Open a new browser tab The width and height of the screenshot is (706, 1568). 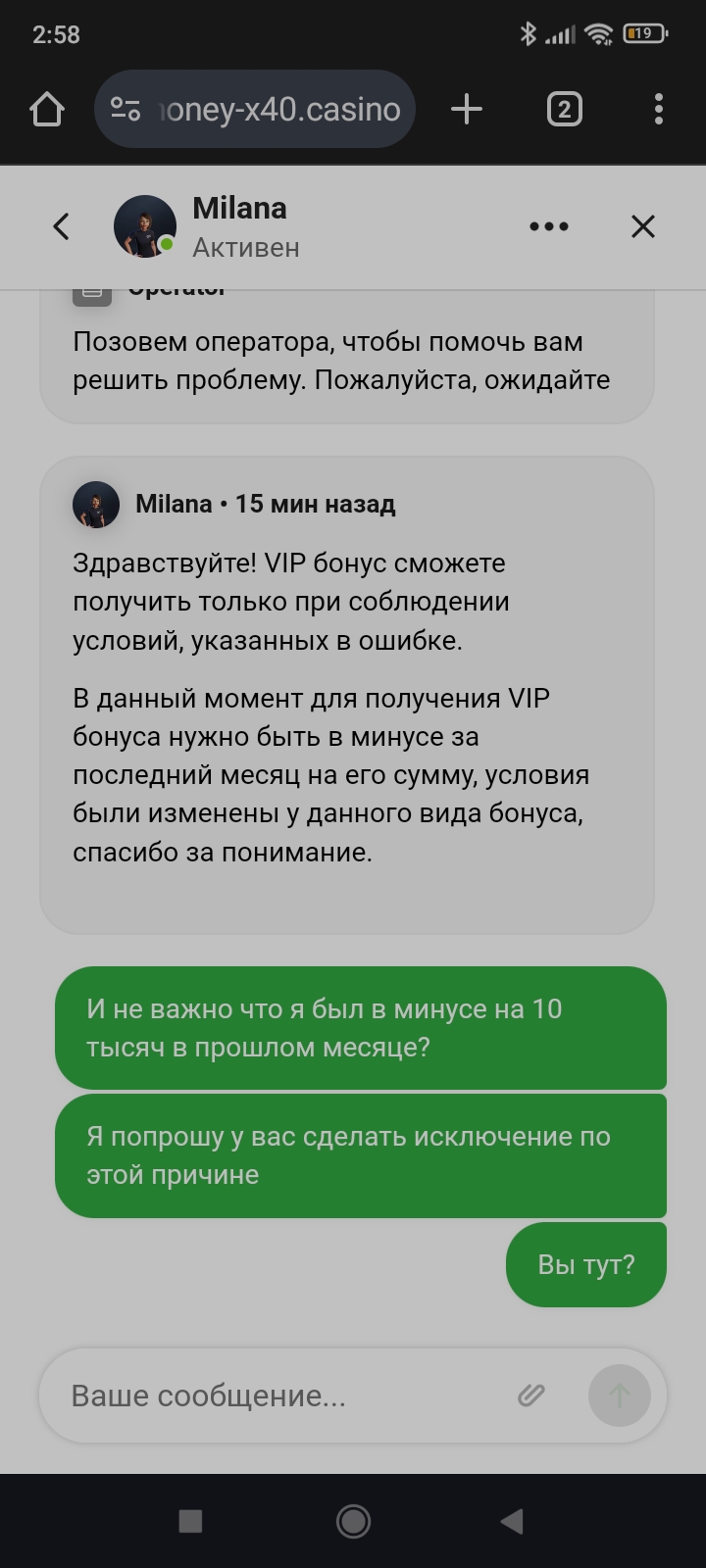[x=467, y=109]
